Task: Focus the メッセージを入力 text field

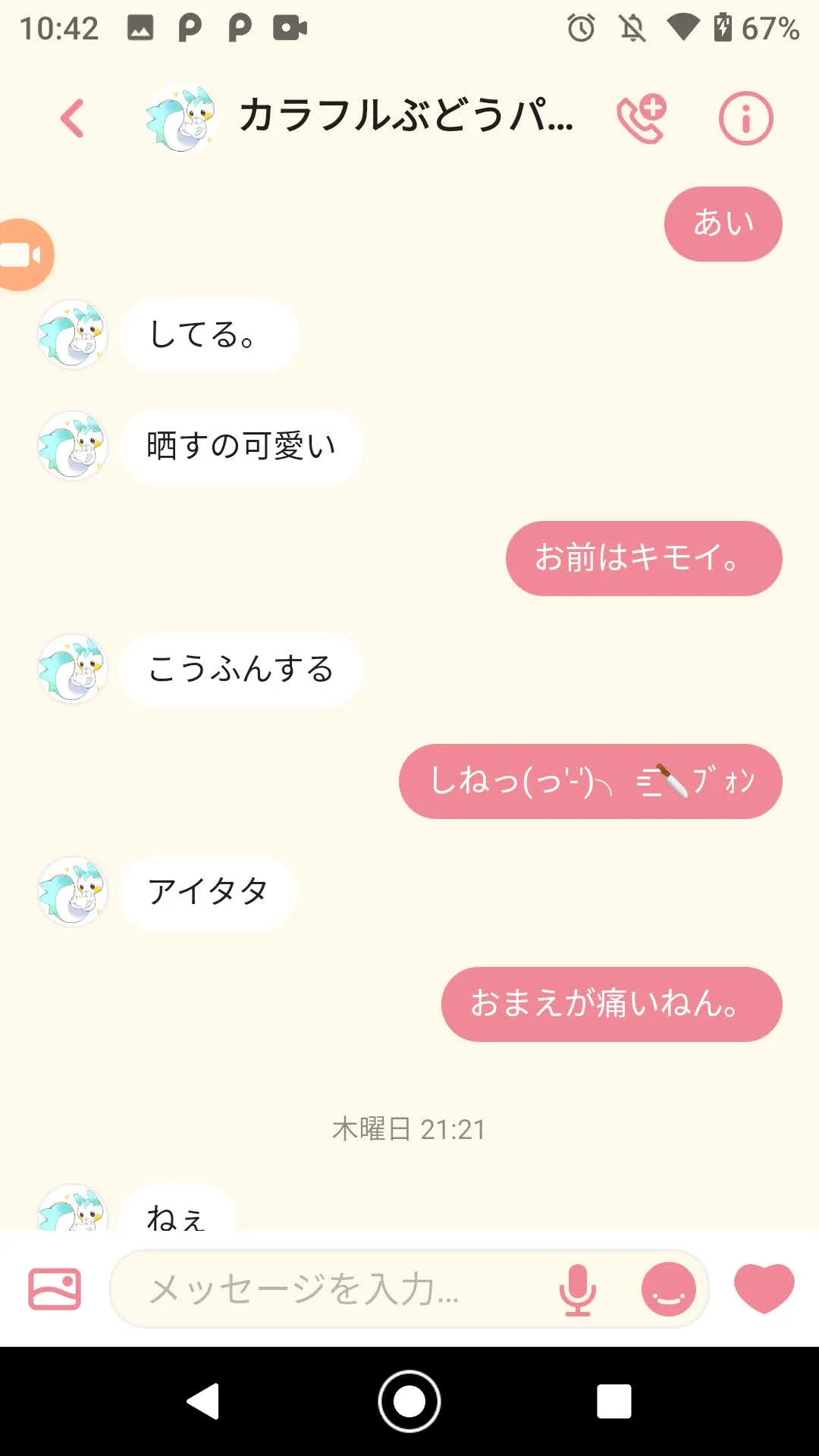Action: 334,1288
